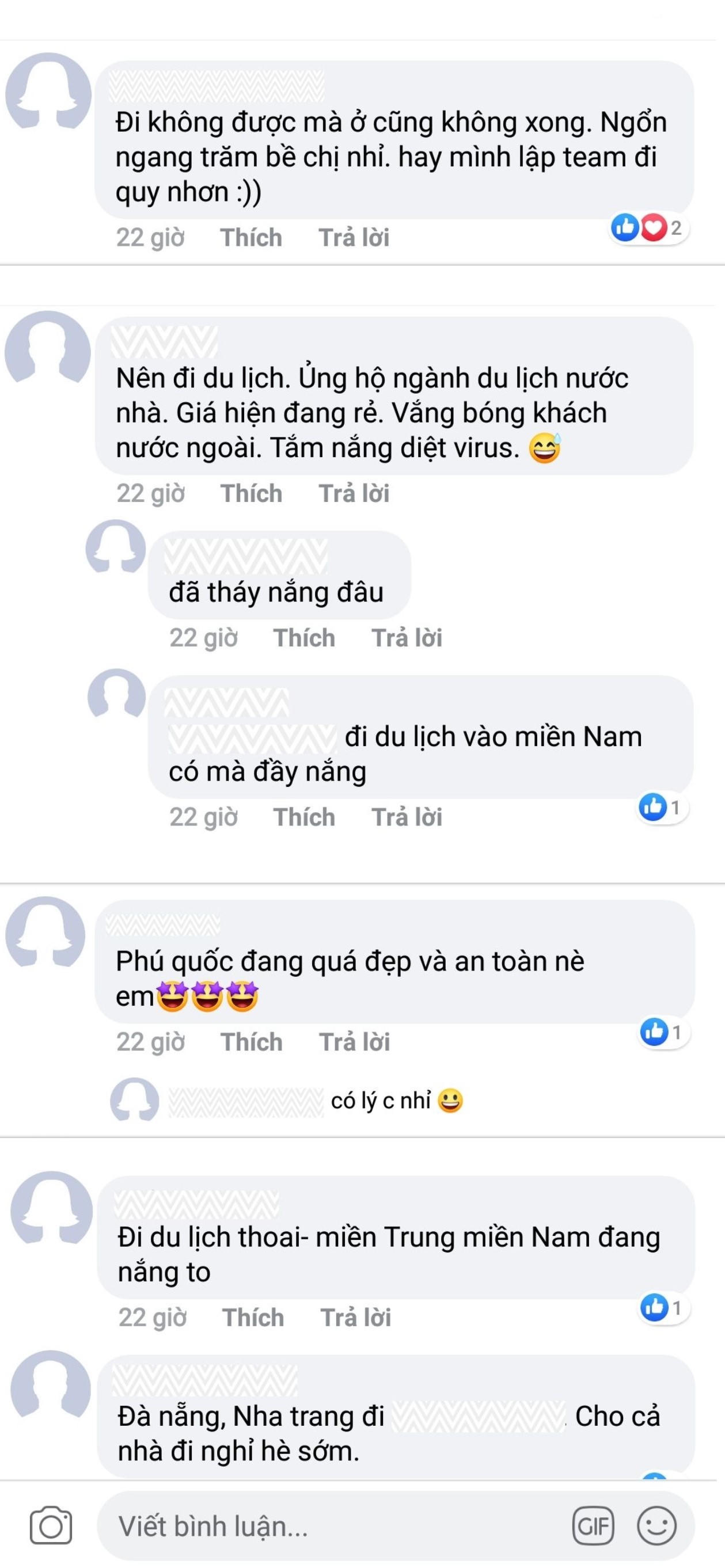This screenshot has height=1568, width=725.
Task: Open the GIF picker
Action: (593, 1525)
